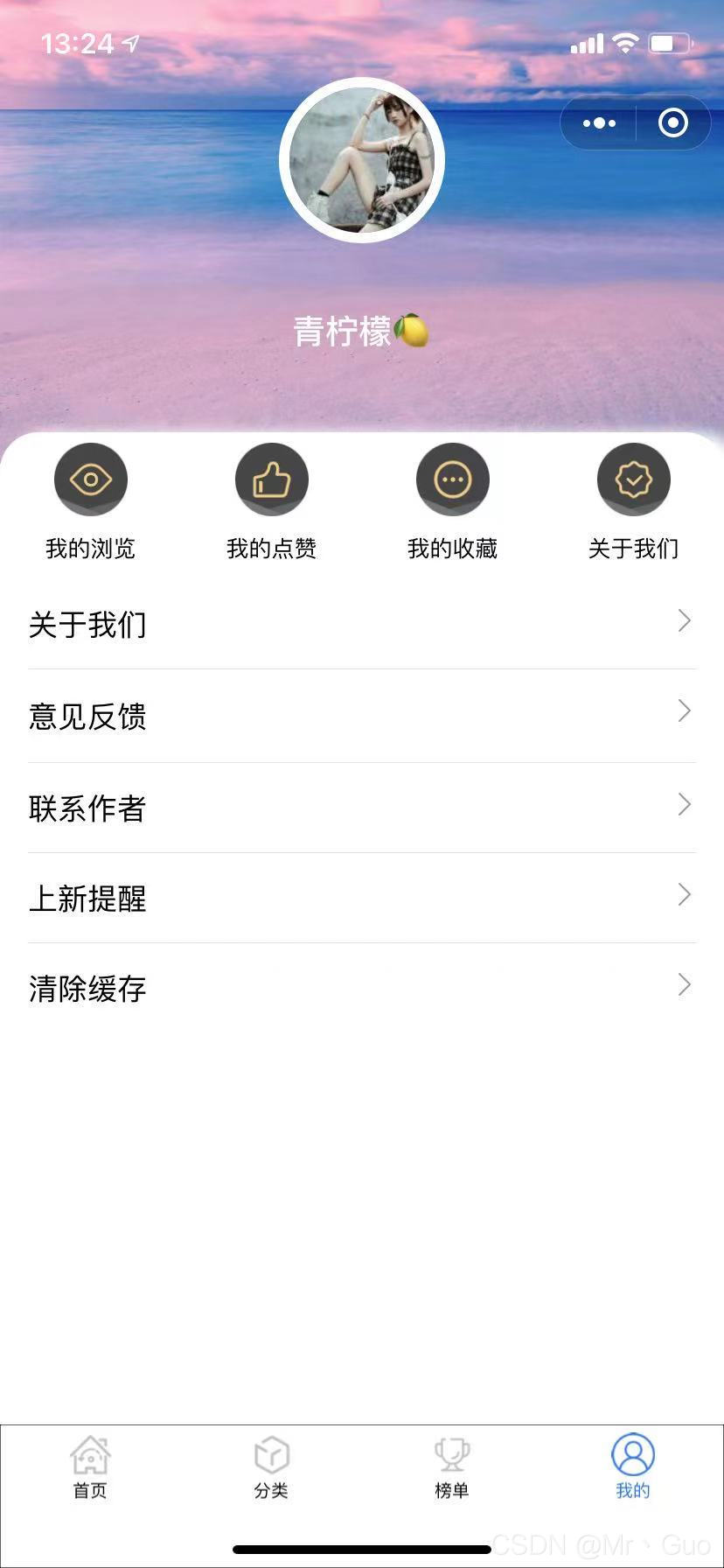Select the 我的 profile tab
The height and width of the screenshot is (1568, 724).
[632, 1470]
